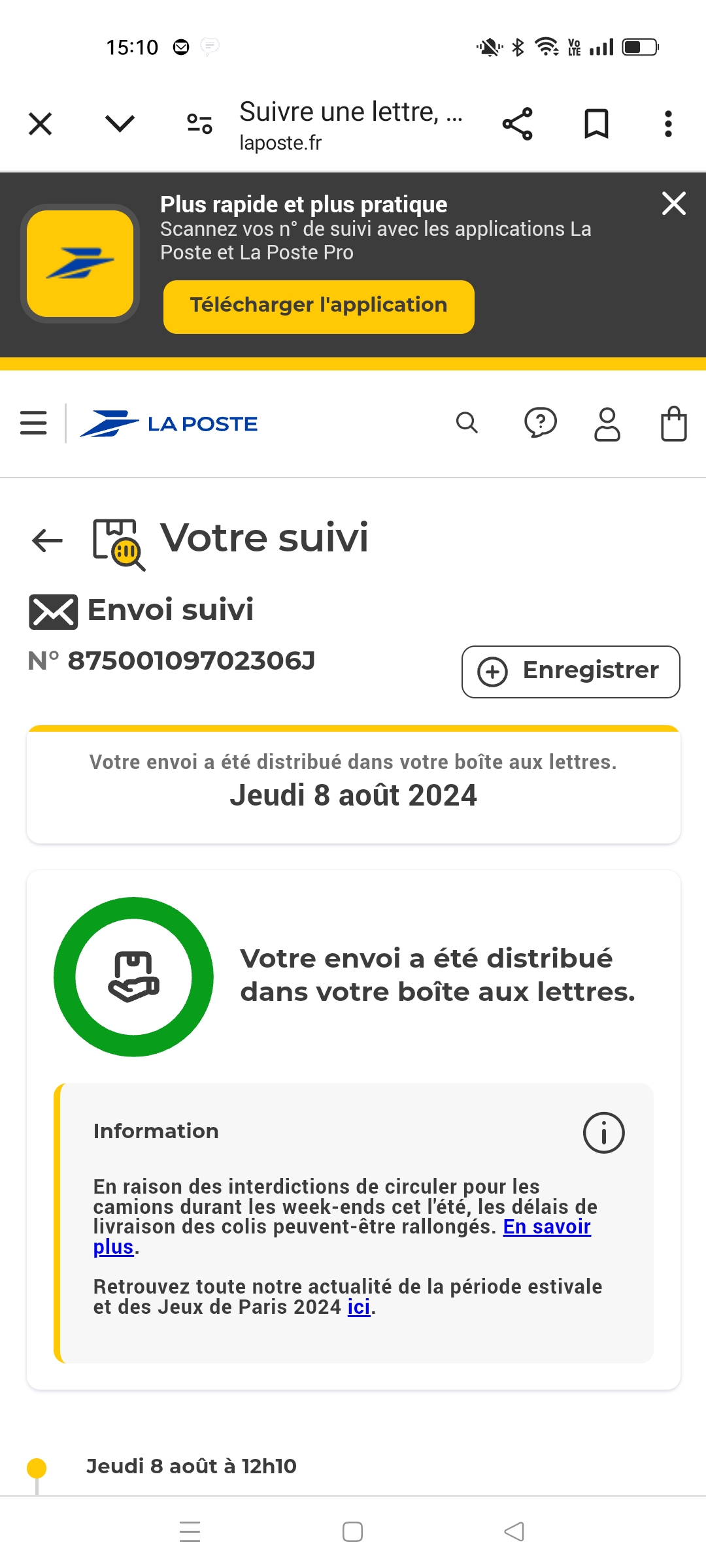This screenshot has height=1568, width=706.
Task: Share this tracking page
Action: pyautogui.click(x=518, y=123)
